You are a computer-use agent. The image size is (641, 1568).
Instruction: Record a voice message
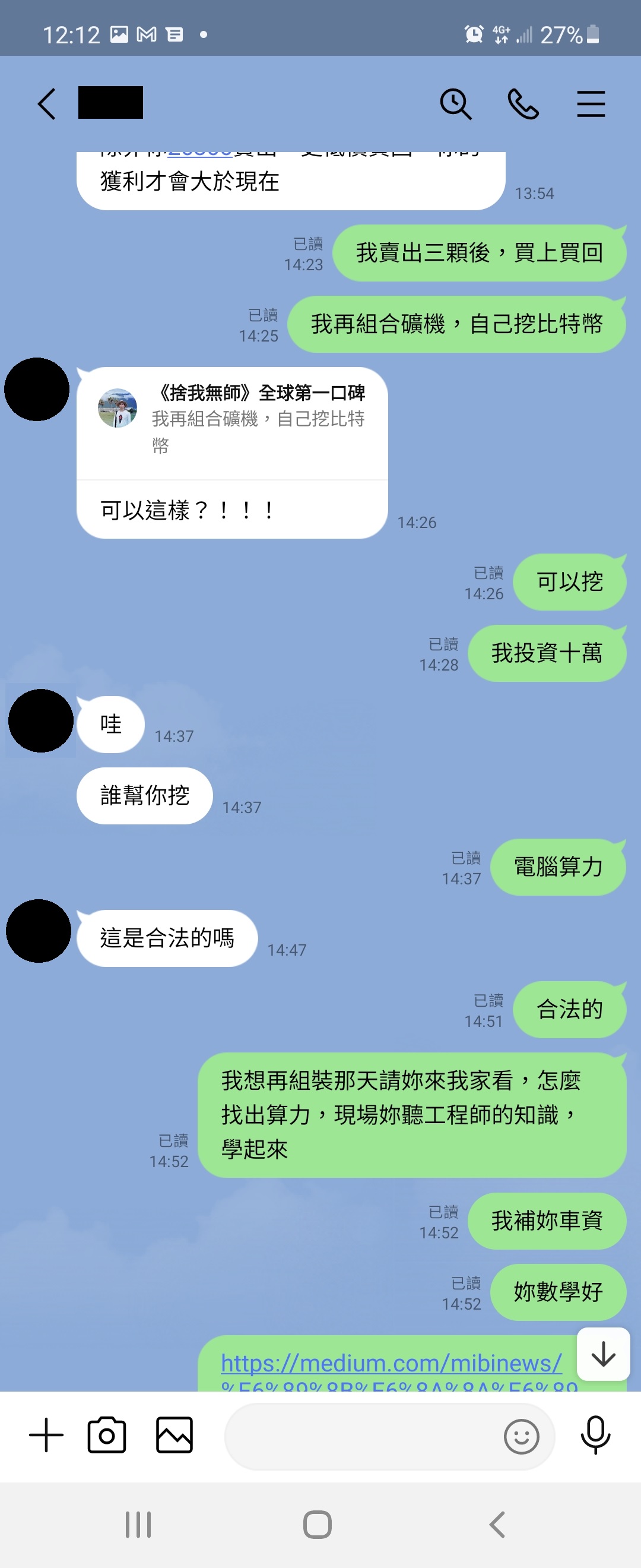[x=595, y=1435]
